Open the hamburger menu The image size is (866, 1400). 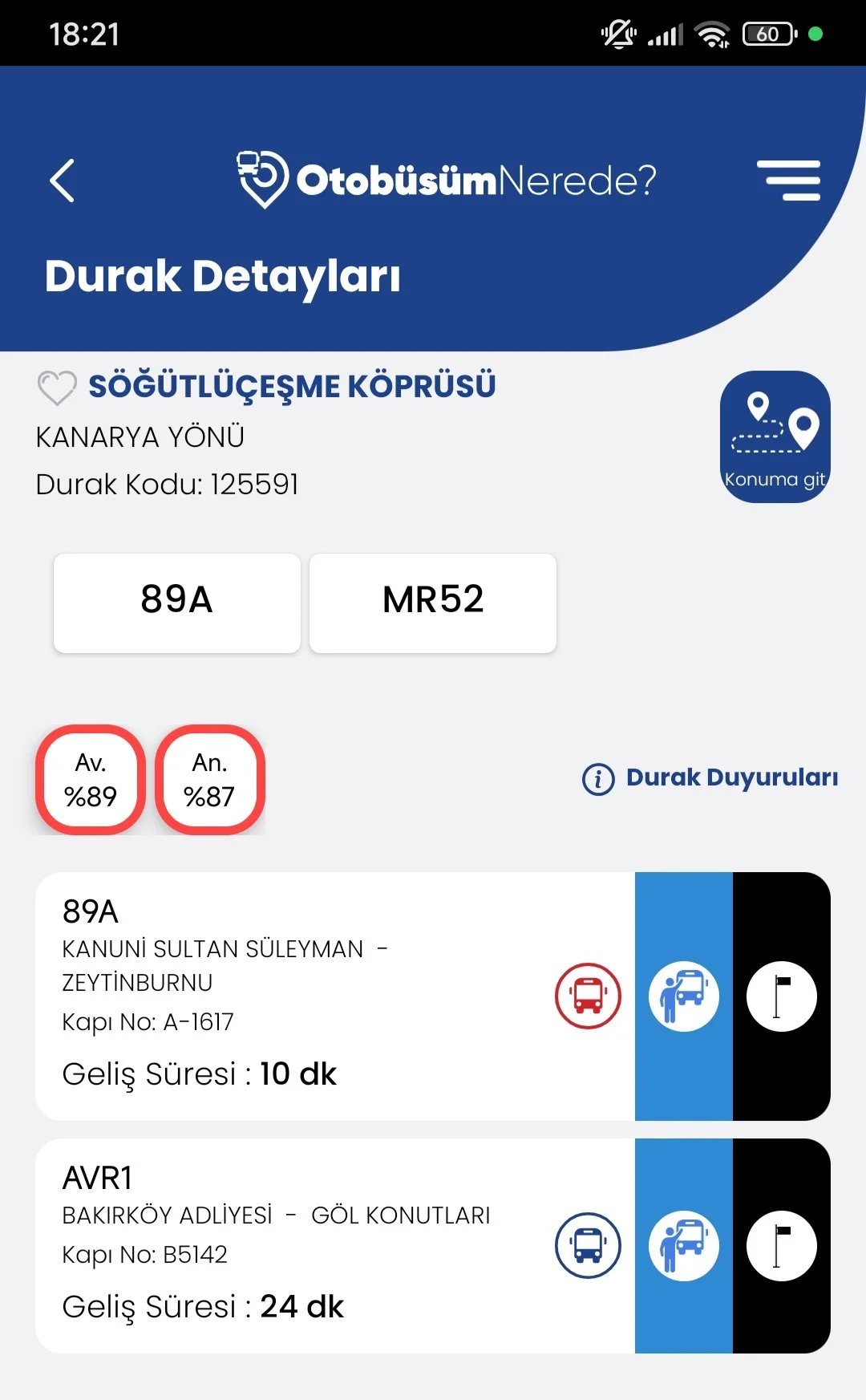pos(788,180)
